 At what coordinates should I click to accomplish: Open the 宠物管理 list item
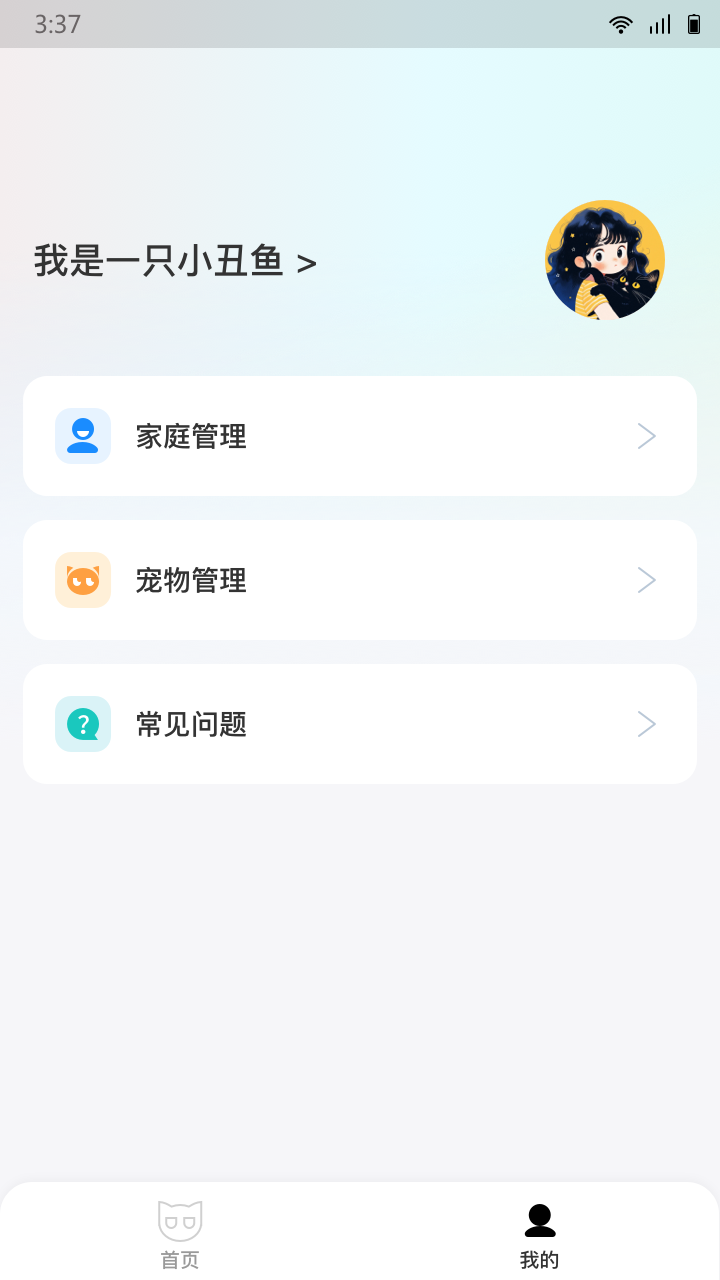coord(360,580)
